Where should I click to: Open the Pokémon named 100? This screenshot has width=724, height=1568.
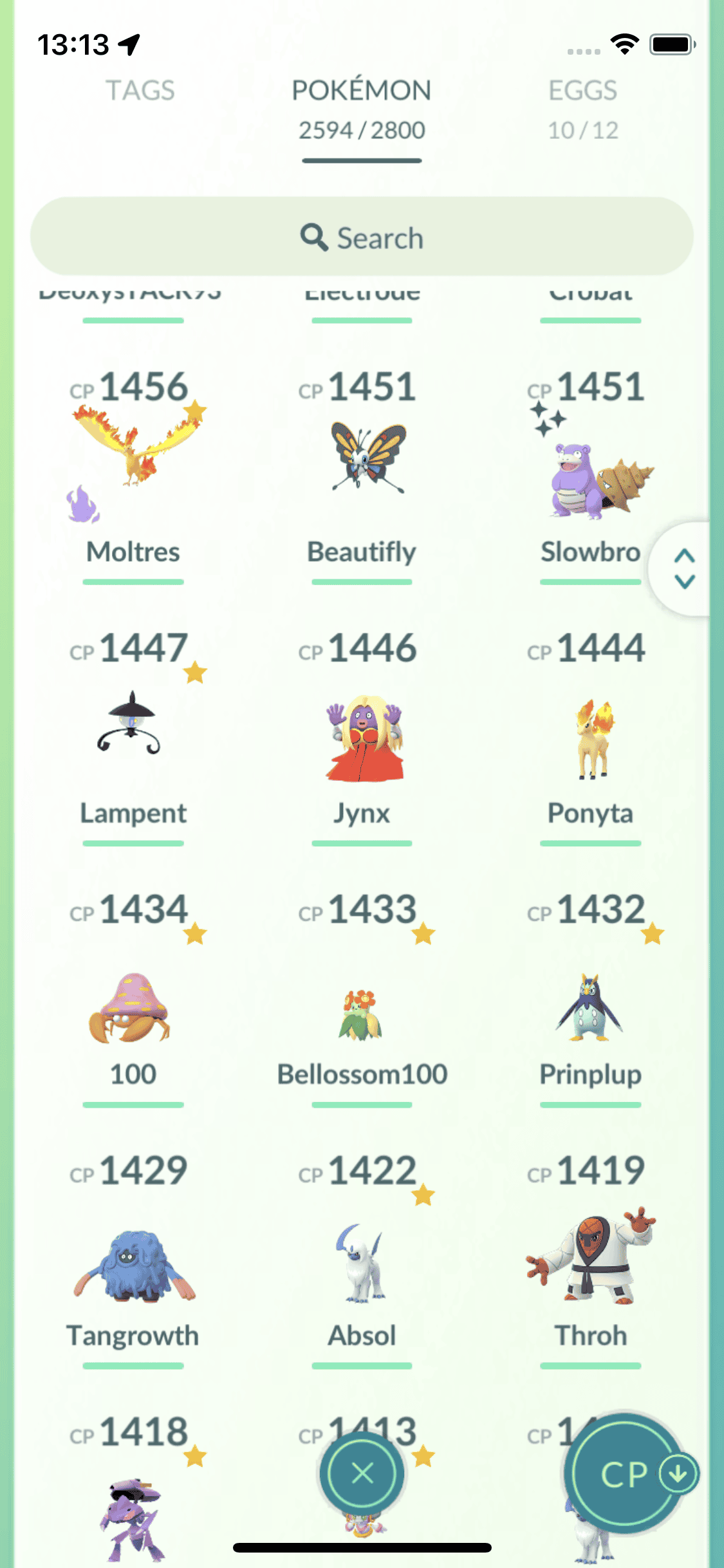pyautogui.click(x=133, y=1007)
